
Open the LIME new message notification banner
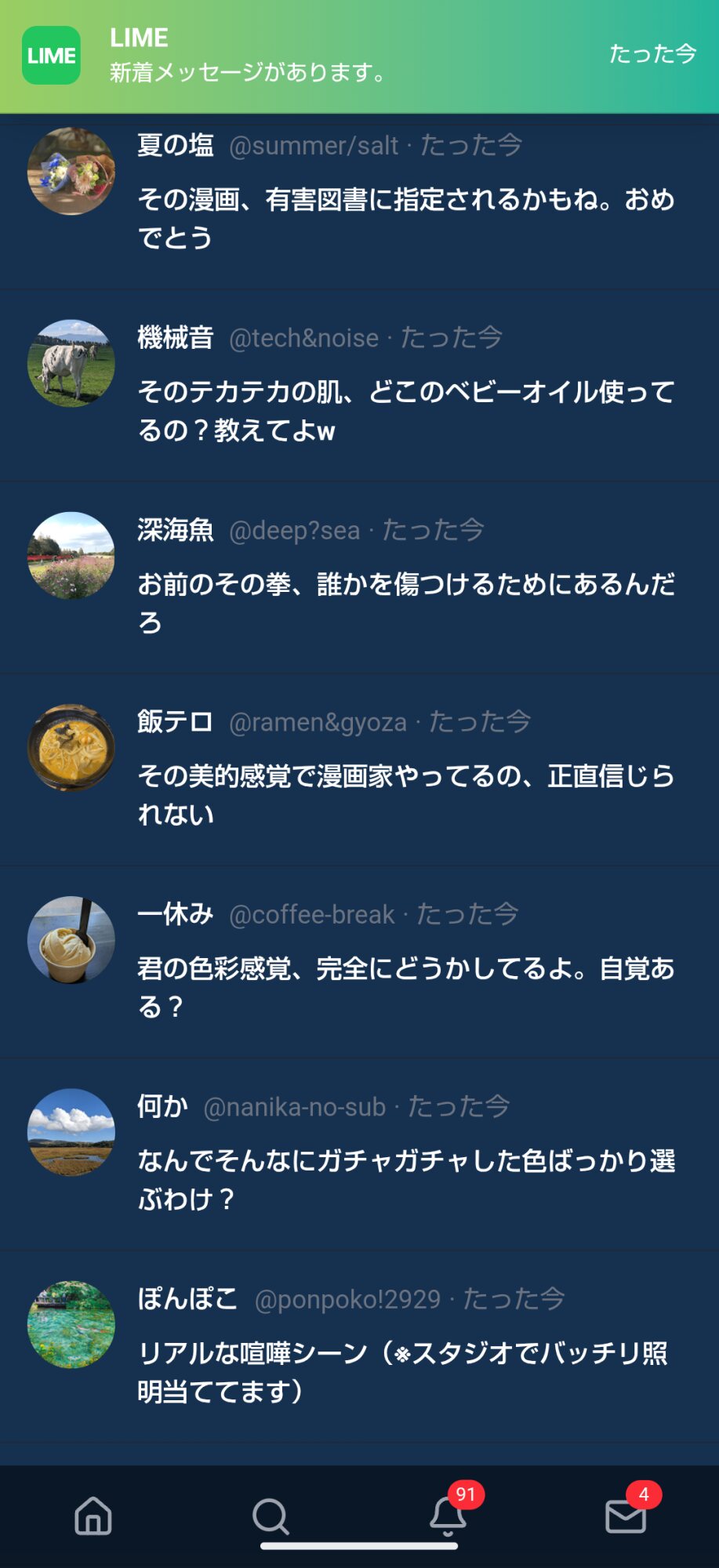click(359, 56)
